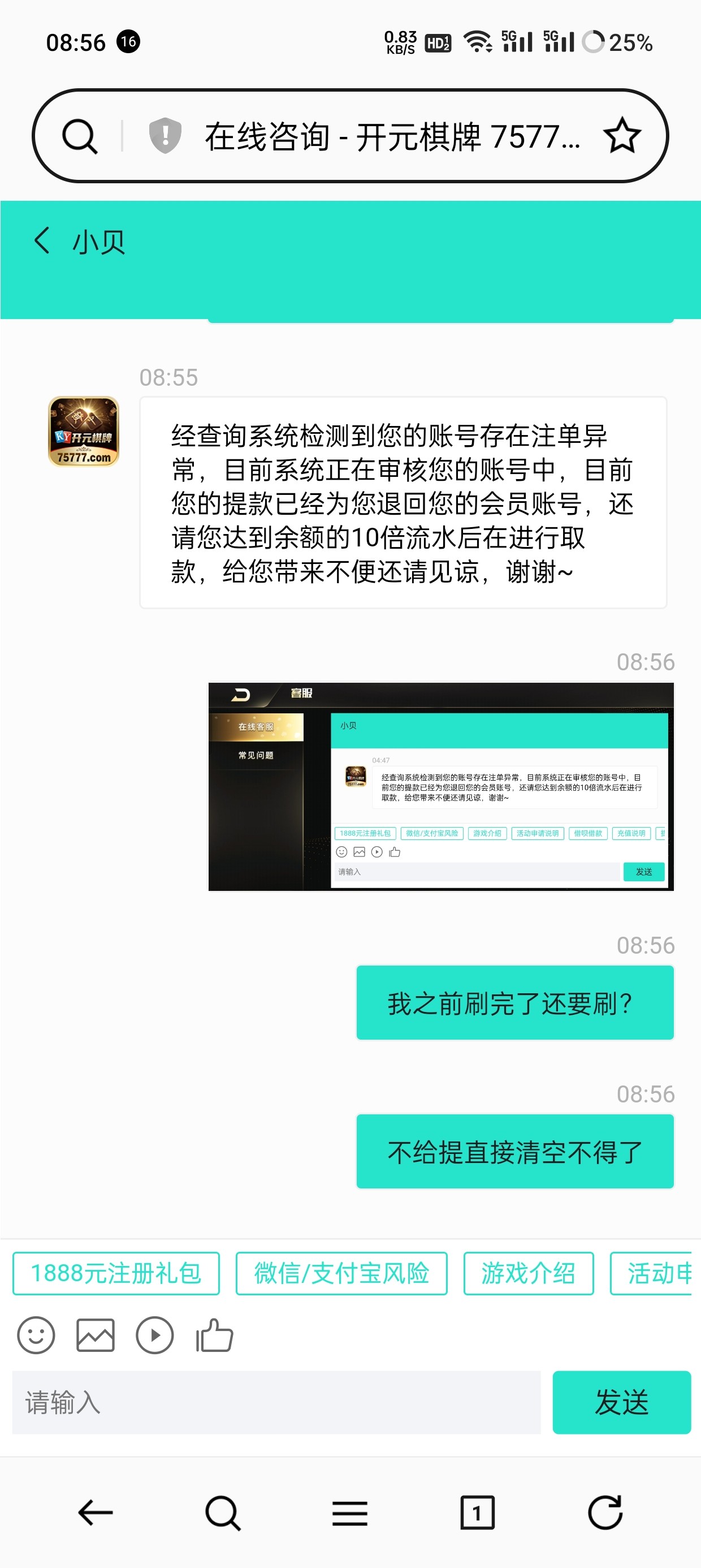Tap the thumbs-up rating icon

(x=214, y=1334)
